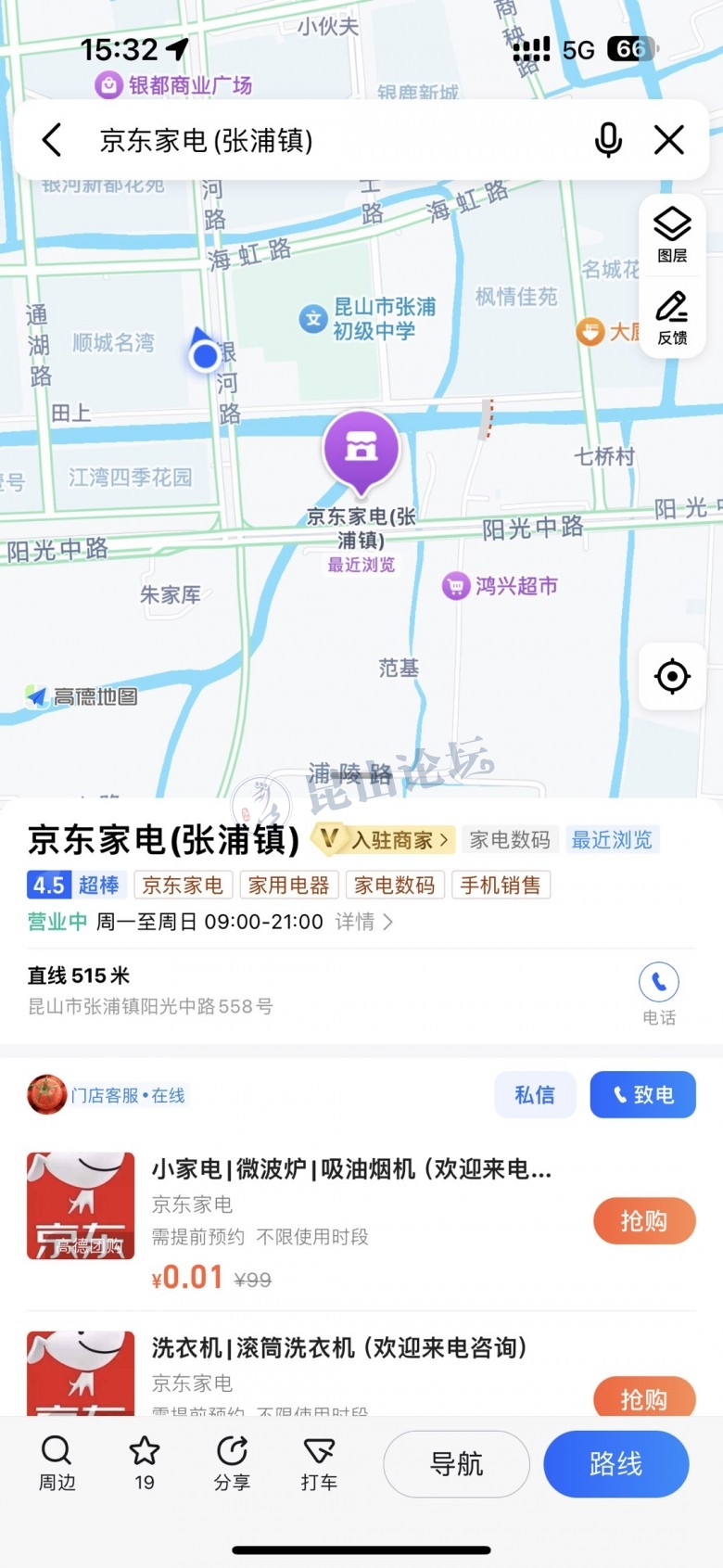Screen dimensions: 723x1568
Task: View 路线 route options
Action: click(x=615, y=1464)
